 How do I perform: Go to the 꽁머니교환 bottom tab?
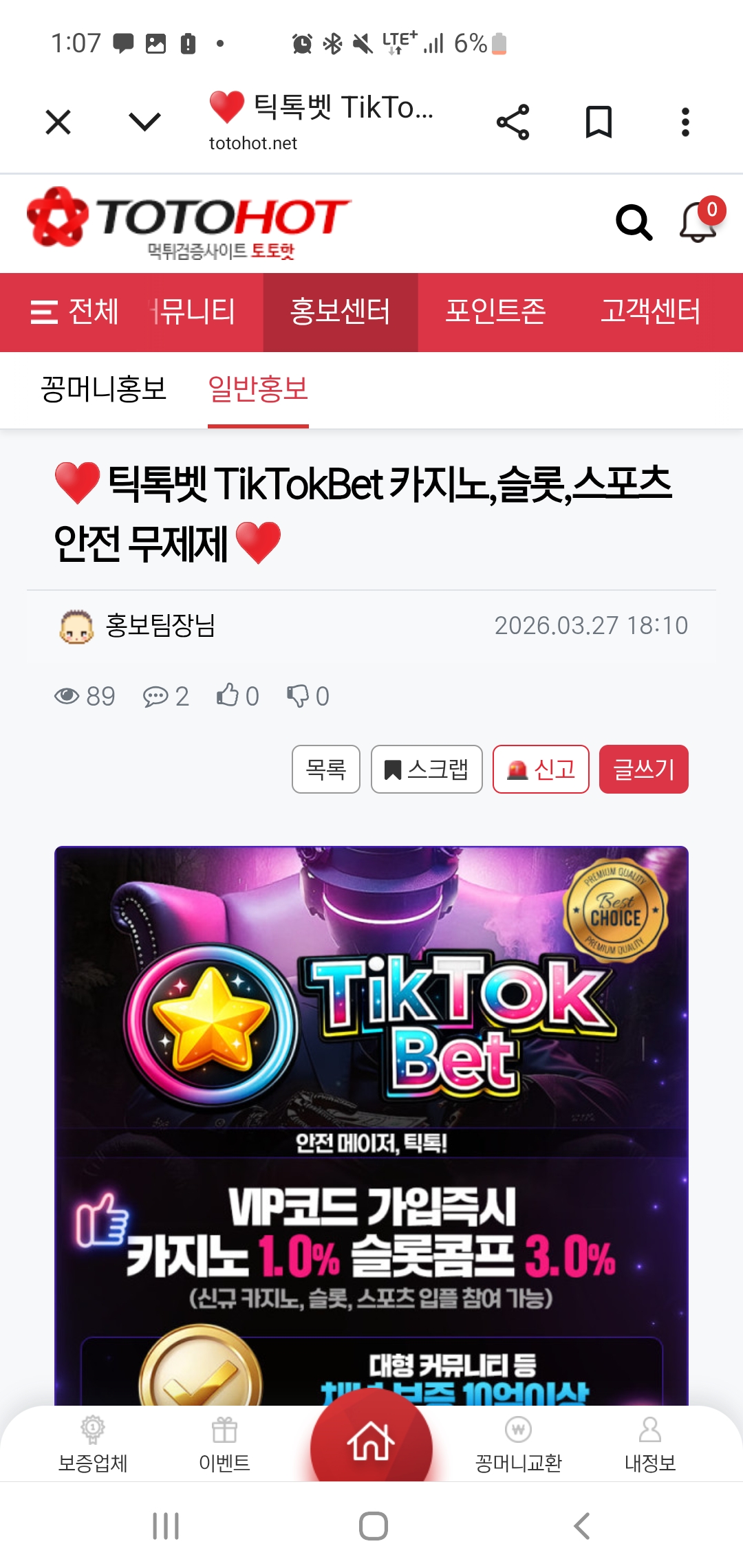point(519,1444)
